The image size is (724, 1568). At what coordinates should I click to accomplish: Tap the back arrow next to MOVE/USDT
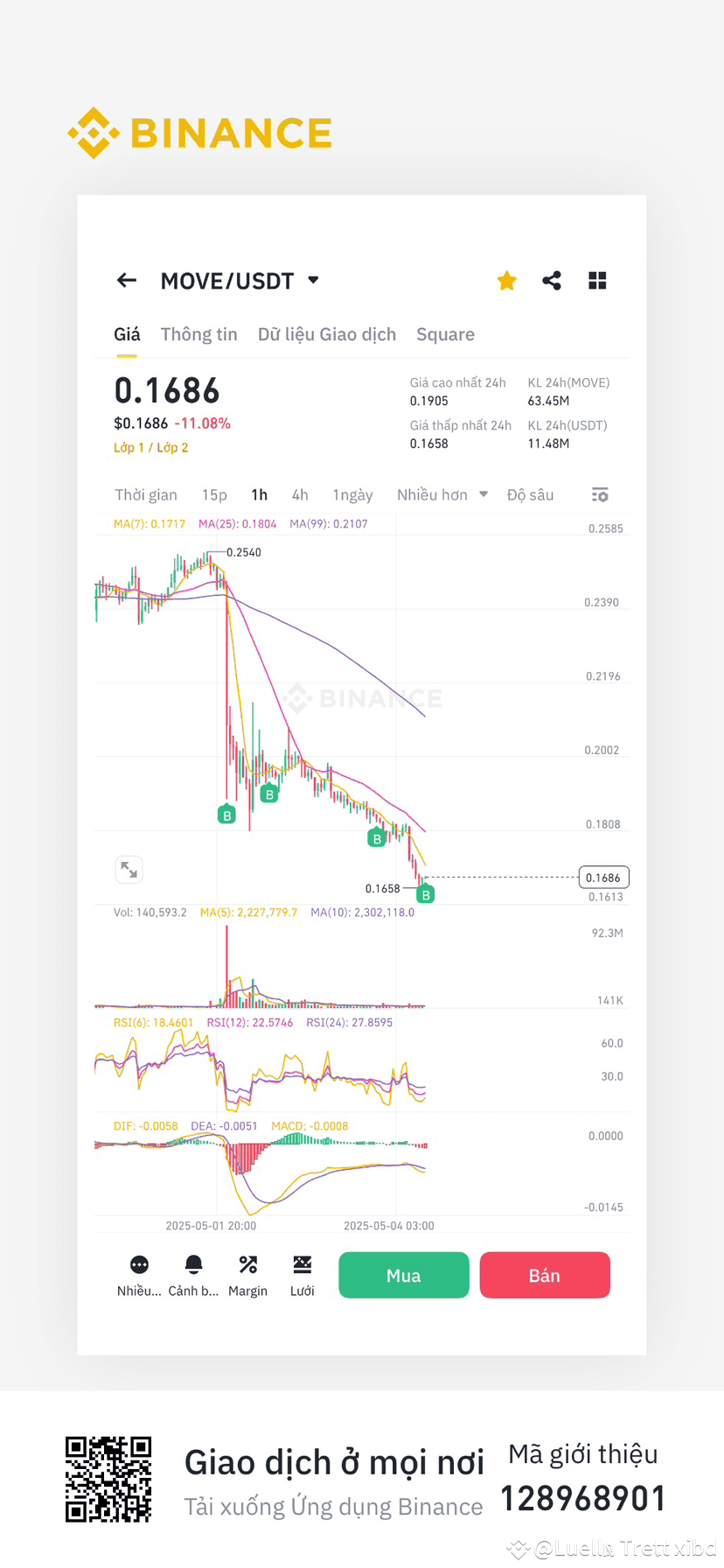point(127,280)
